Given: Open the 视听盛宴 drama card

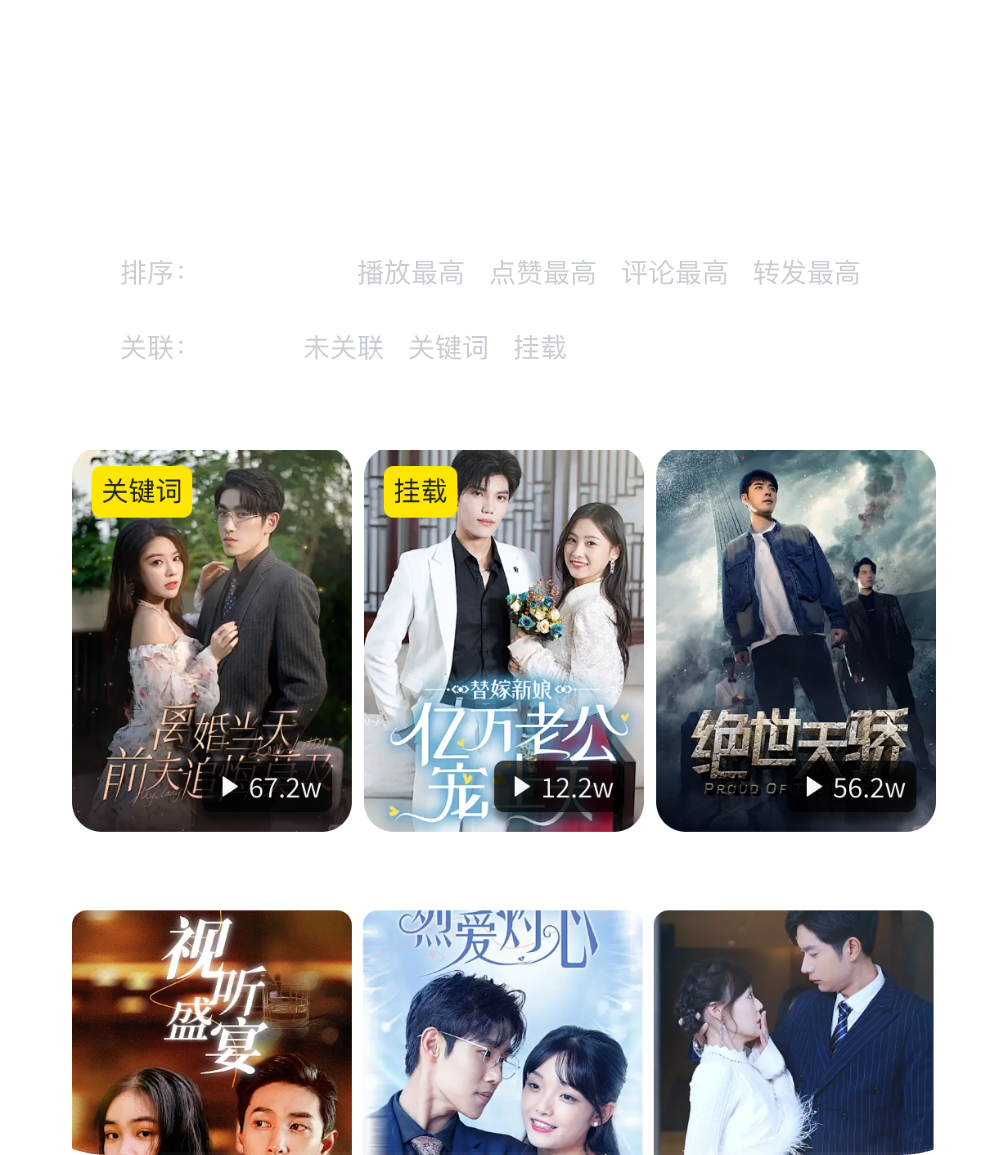Looking at the screenshot, I should tap(212, 1032).
